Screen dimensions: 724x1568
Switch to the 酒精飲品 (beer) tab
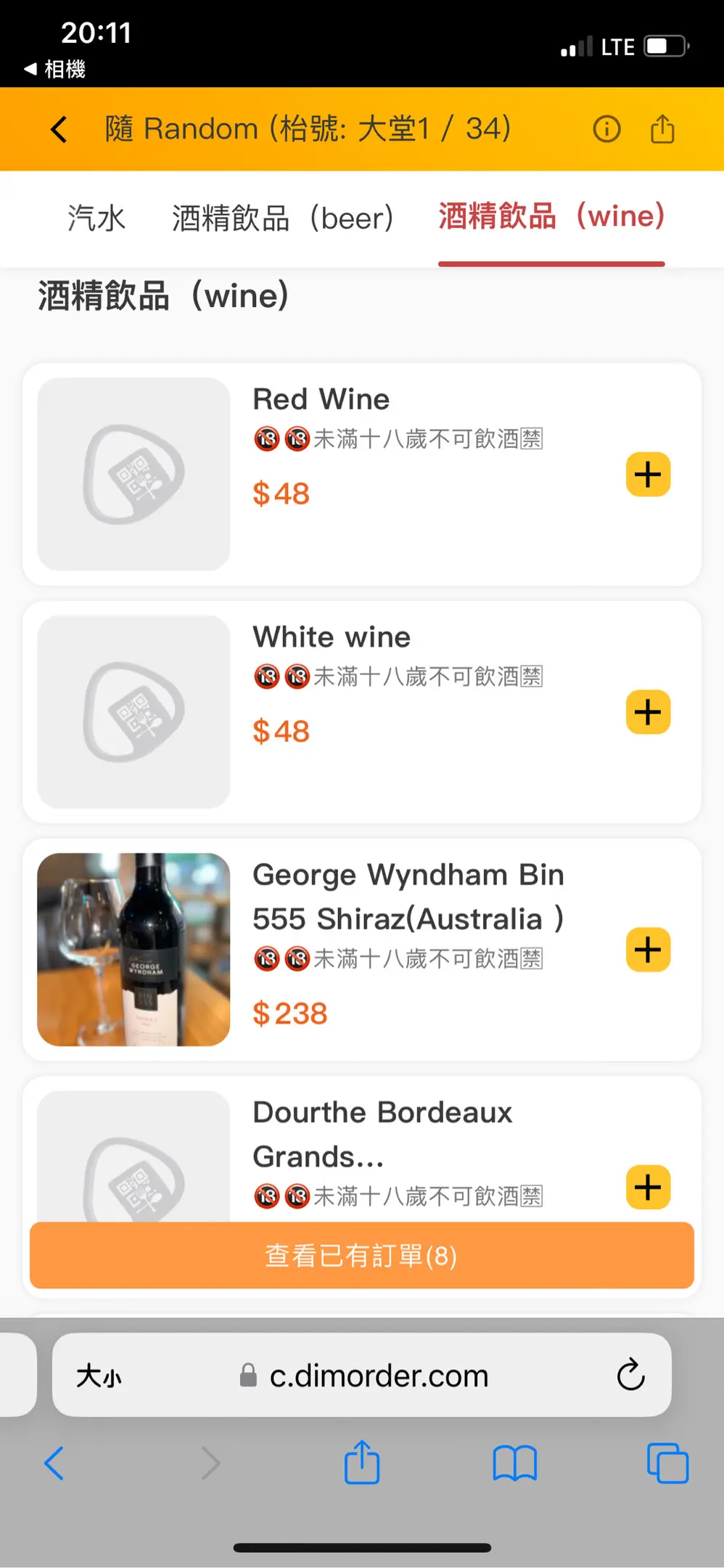click(282, 218)
